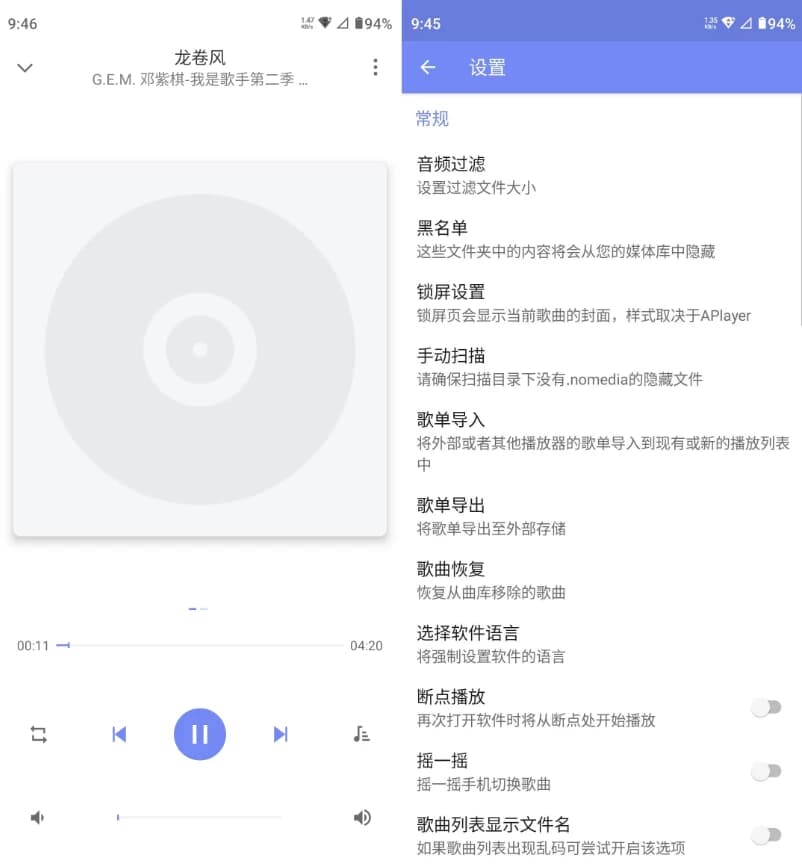Enable the 断点播放 switch
The image size is (802, 865).
765,707
